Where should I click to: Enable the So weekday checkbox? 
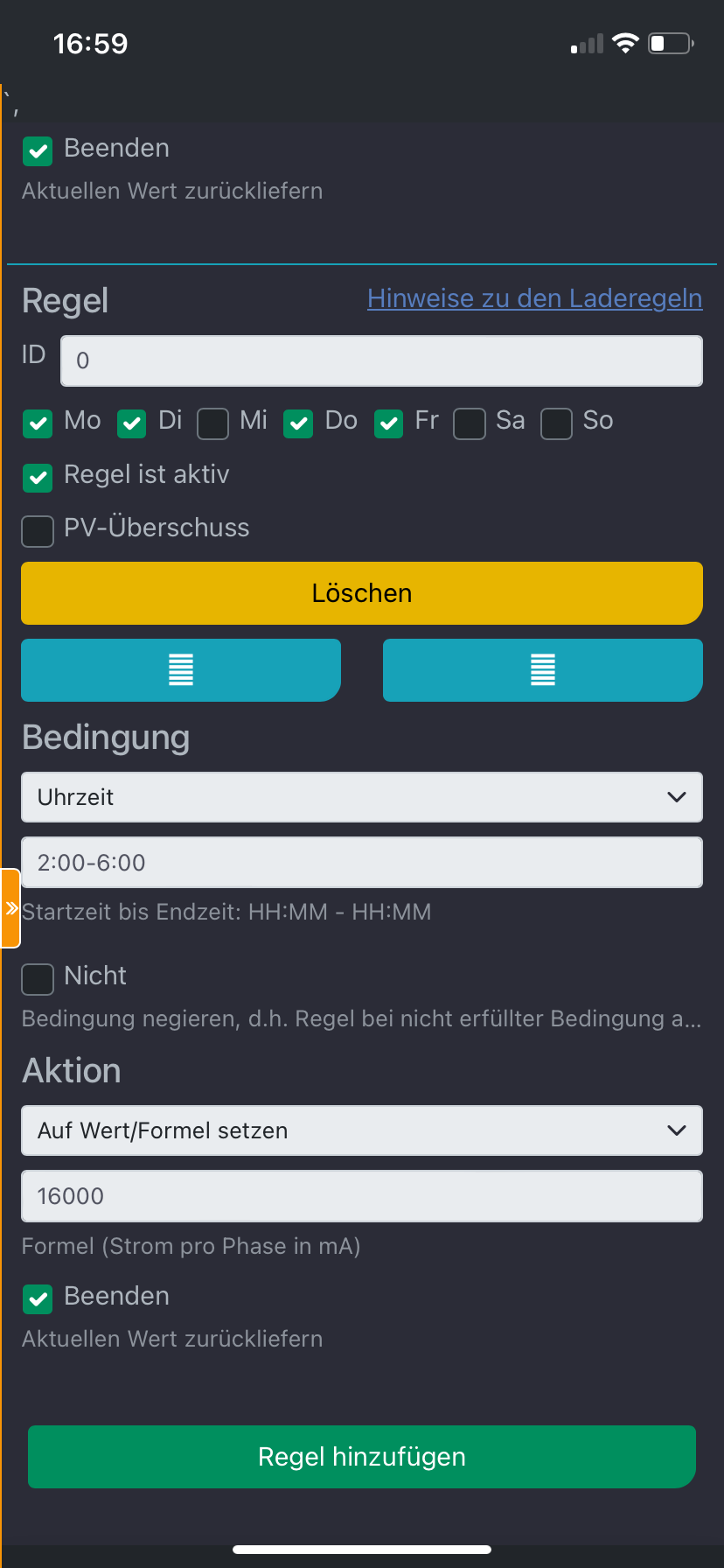556,423
